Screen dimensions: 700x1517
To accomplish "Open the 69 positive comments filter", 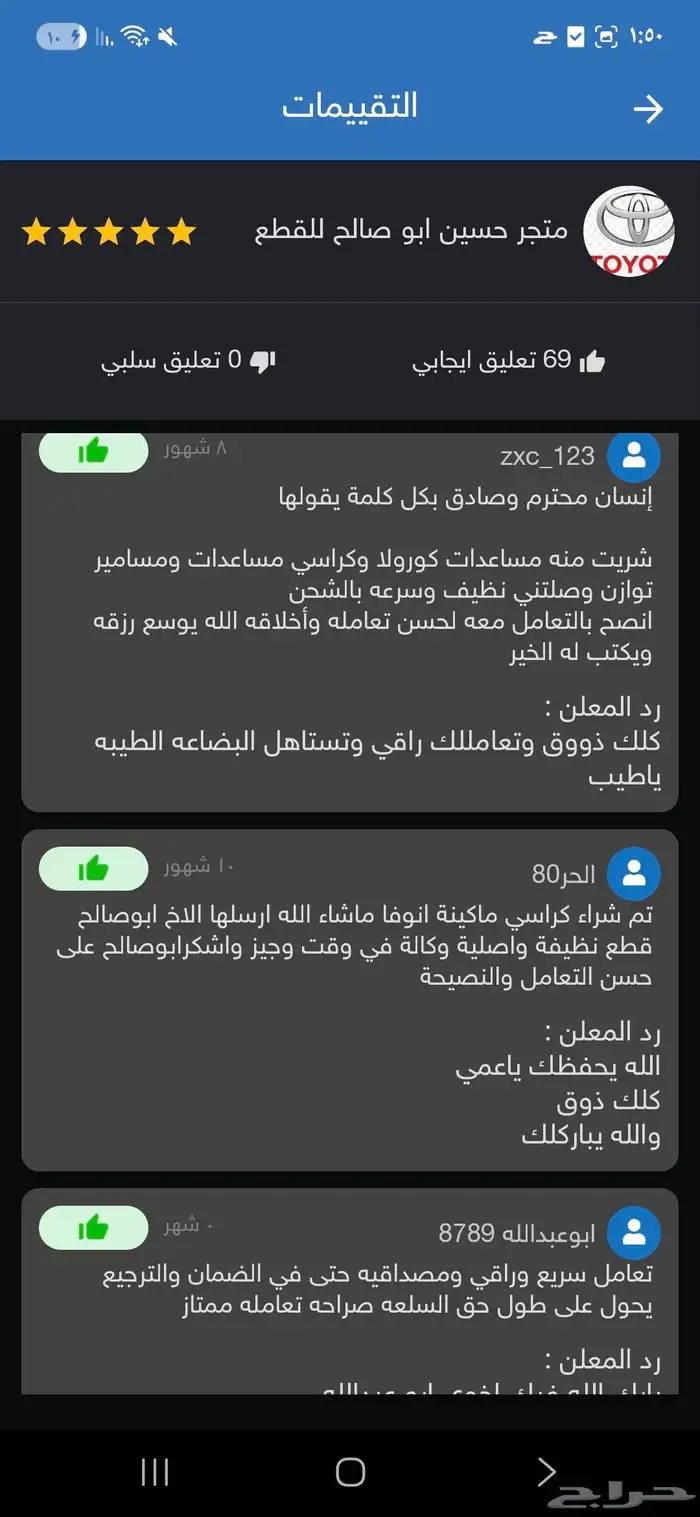I will click(509, 361).
